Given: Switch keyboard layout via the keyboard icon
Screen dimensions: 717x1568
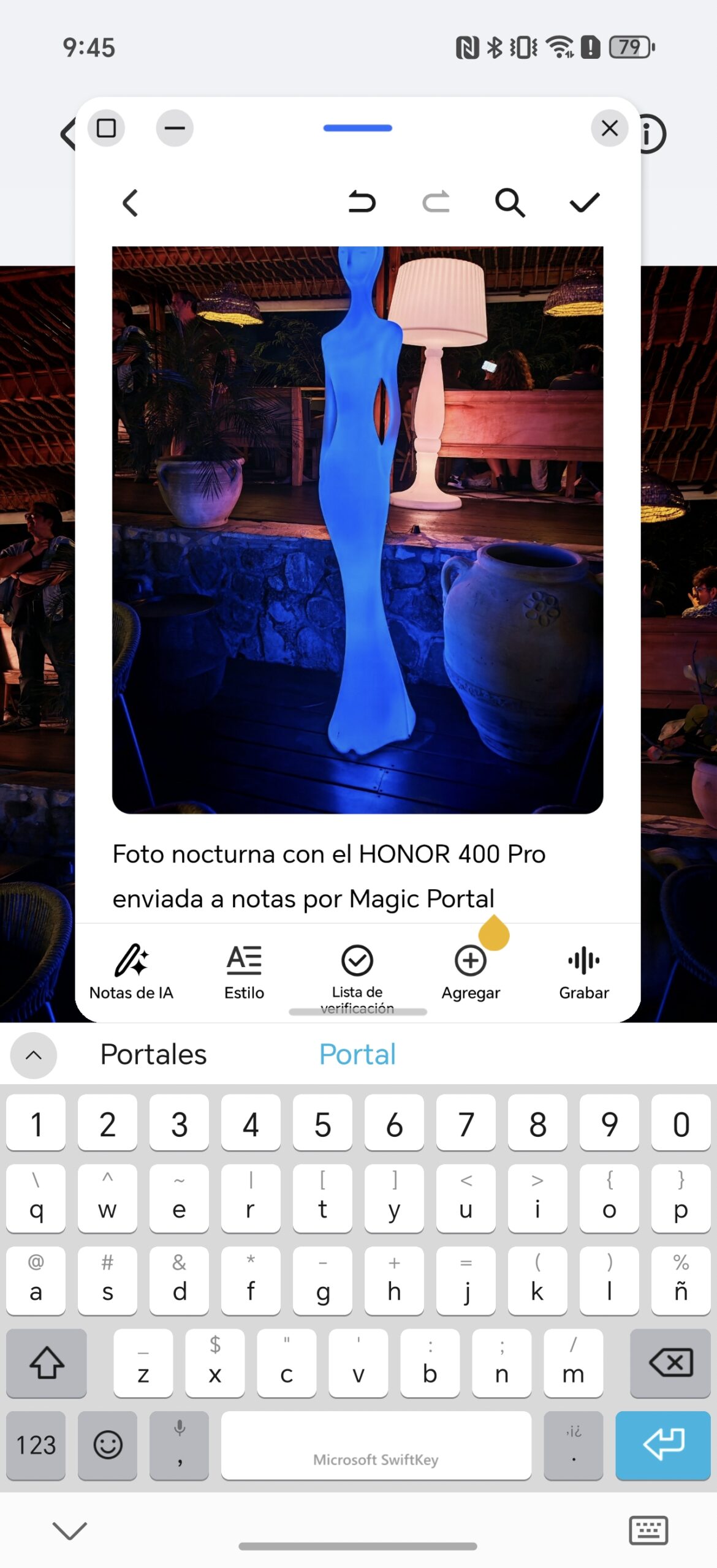Looking at the screenshot, I should coord(648,1531).
